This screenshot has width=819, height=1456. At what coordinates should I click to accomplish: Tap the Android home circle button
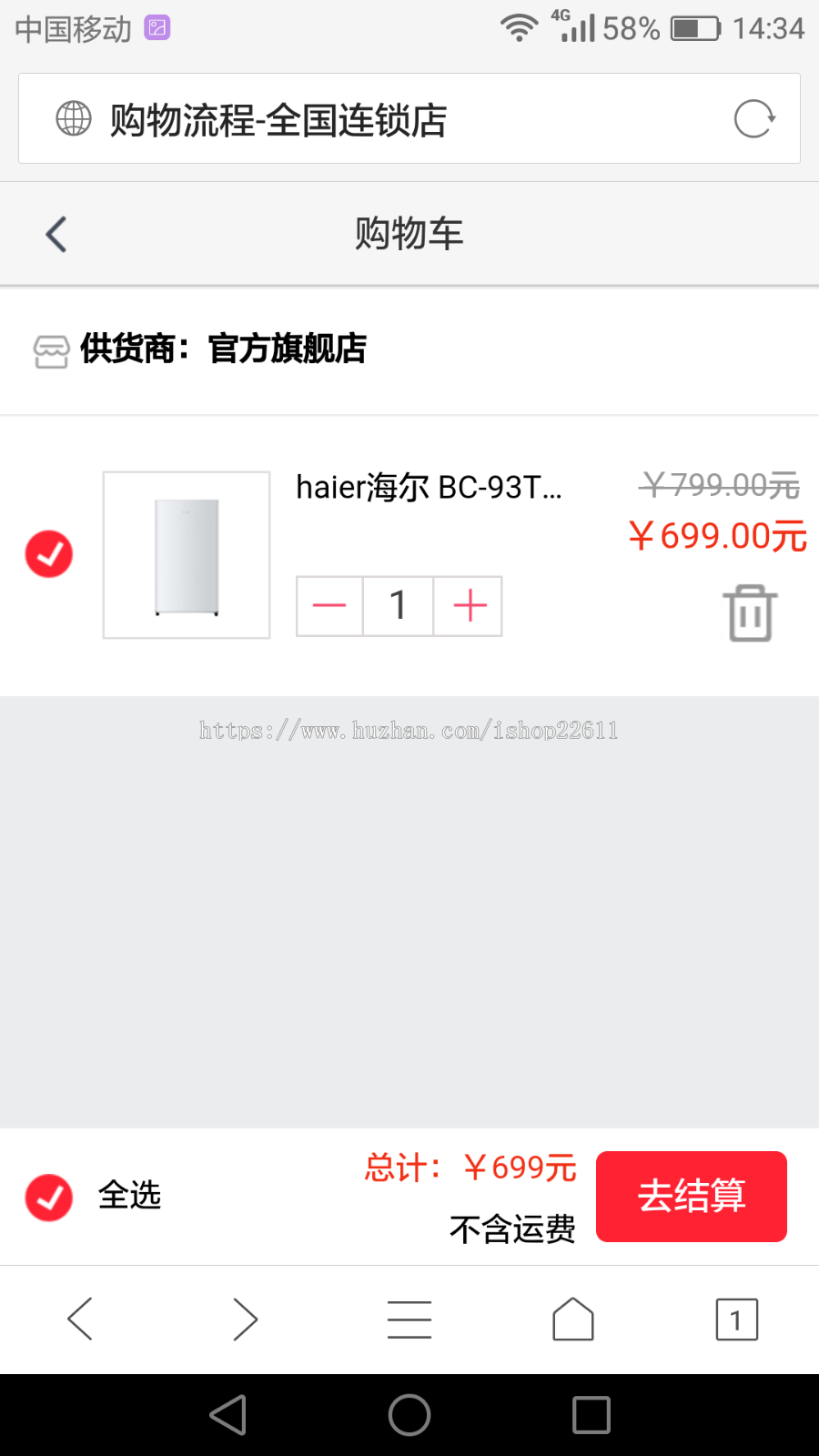coord(409,1414)
